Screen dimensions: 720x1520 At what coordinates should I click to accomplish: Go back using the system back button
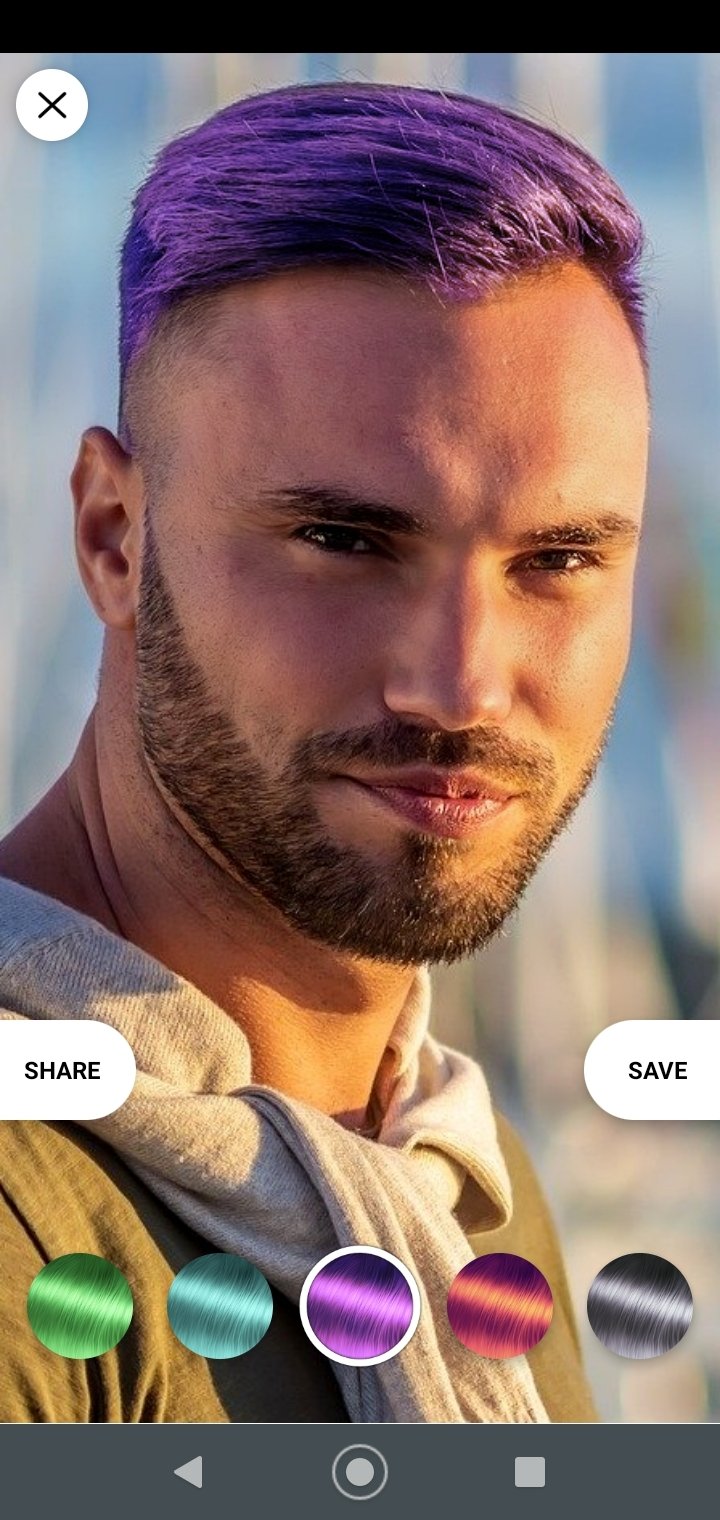tap(189, 1472)
